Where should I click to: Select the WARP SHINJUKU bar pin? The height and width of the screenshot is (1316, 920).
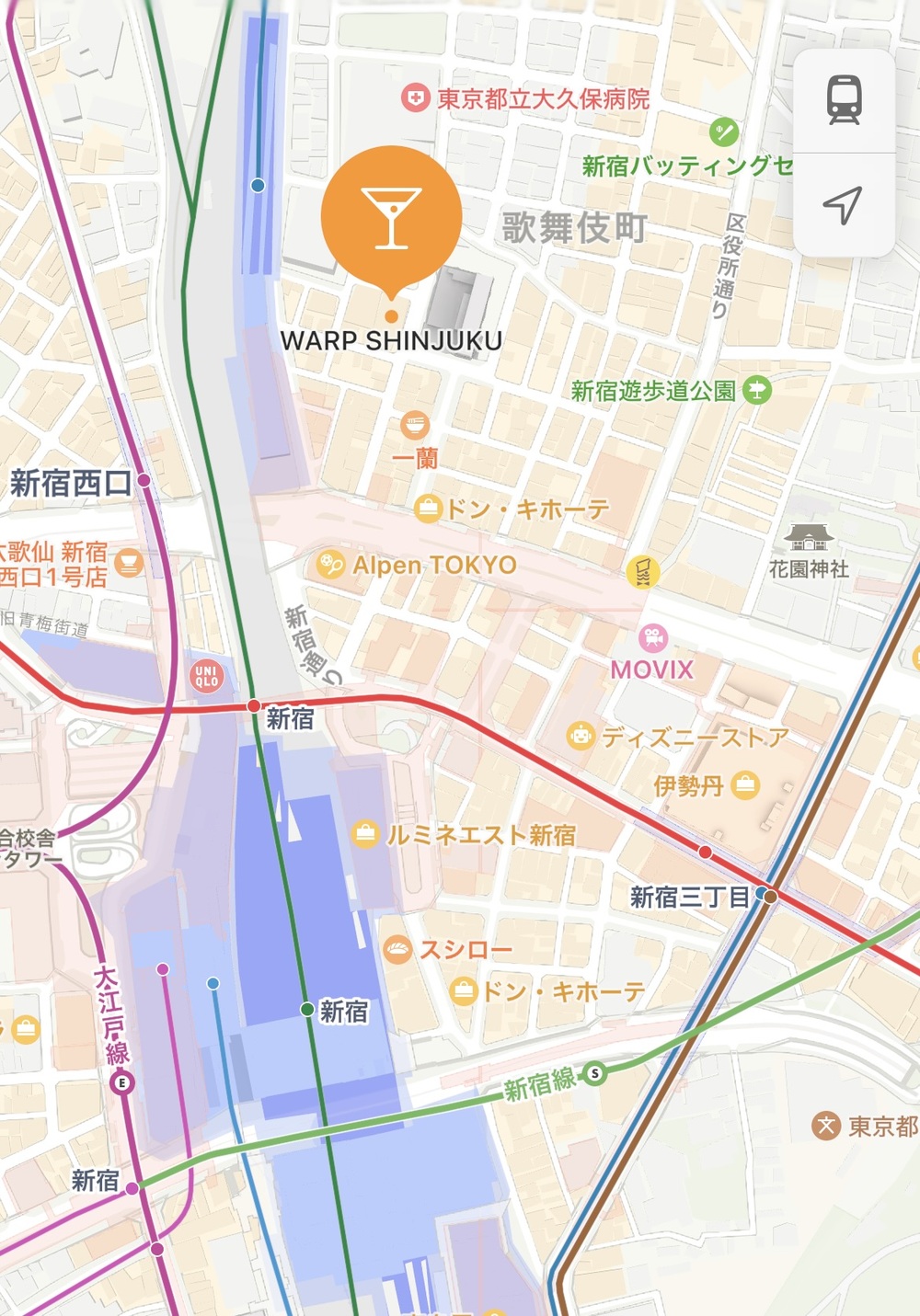[391, 217]
